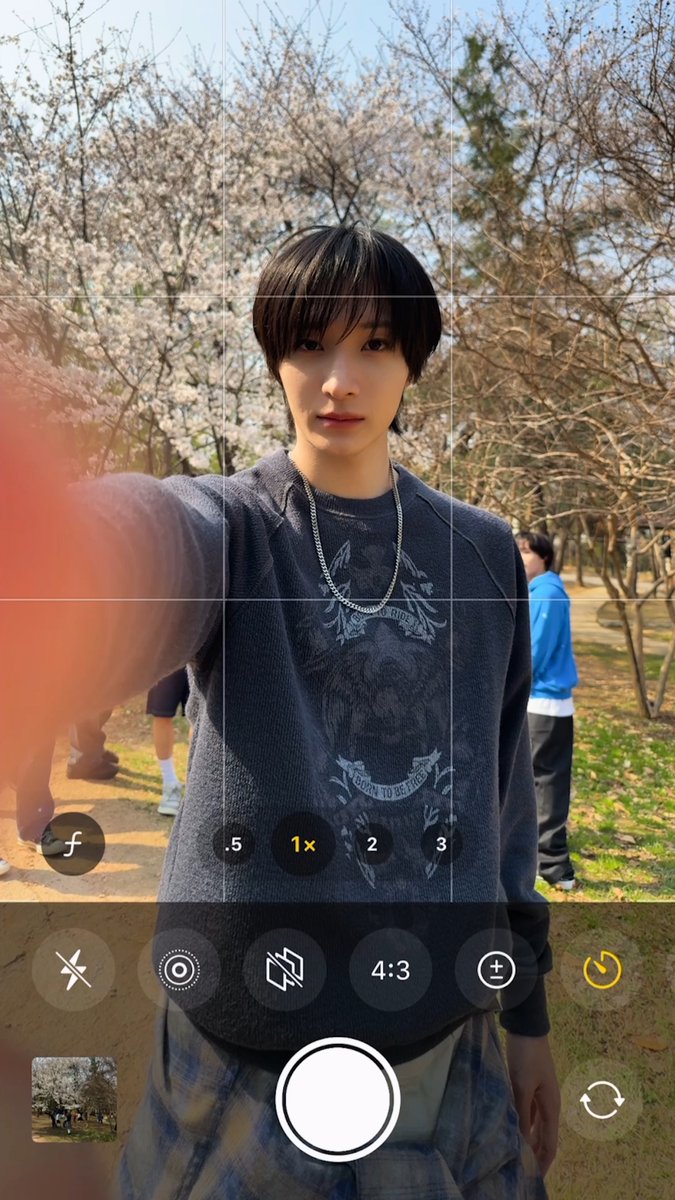Toggle the flash icon

[x=73, y=969]
